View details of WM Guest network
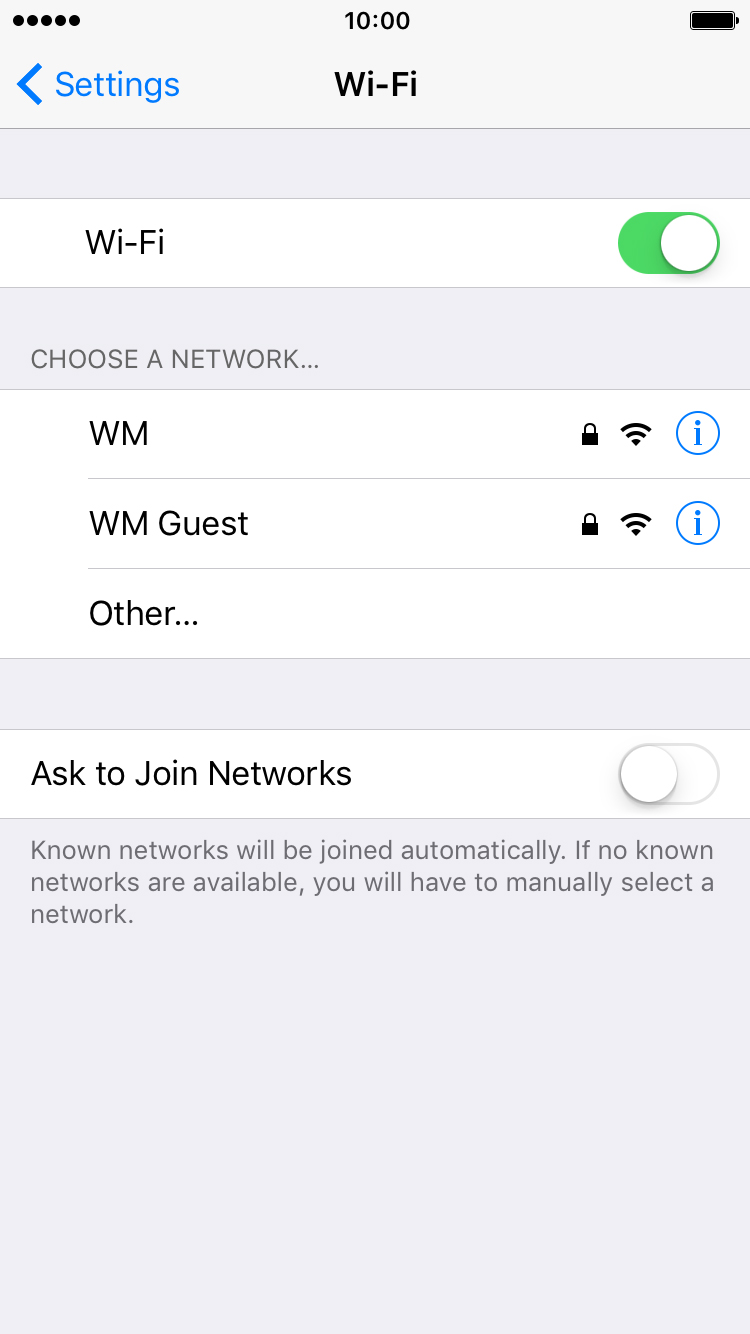Viewport: 750px width, 1334px height. [698, 524]
